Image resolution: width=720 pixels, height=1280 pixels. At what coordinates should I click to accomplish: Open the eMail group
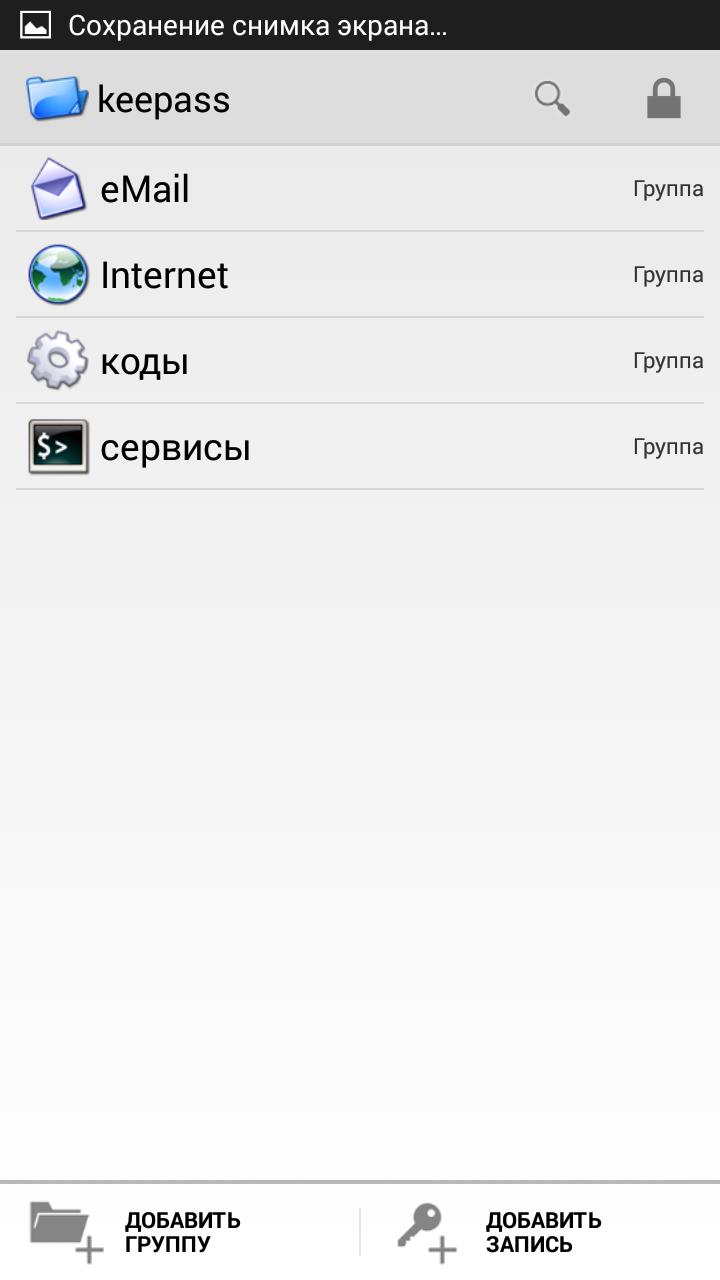pos(360,189)
